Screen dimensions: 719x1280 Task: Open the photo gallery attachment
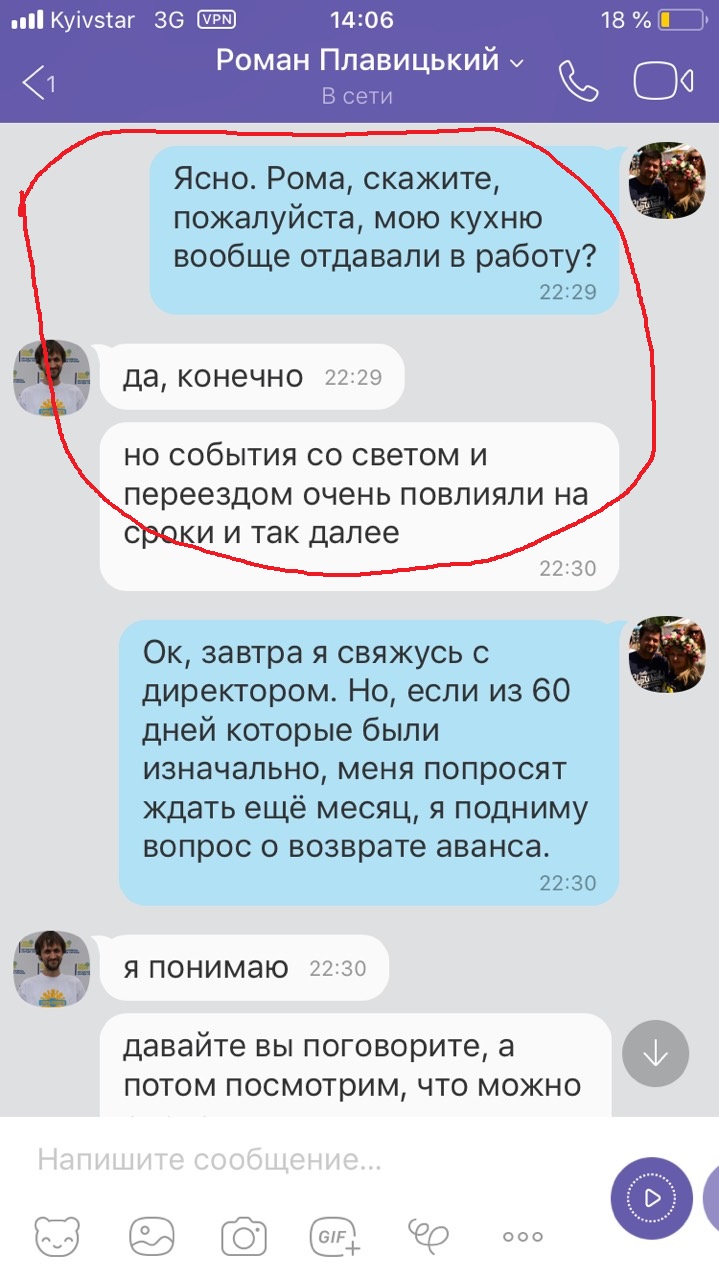(x=151, y=1237)
